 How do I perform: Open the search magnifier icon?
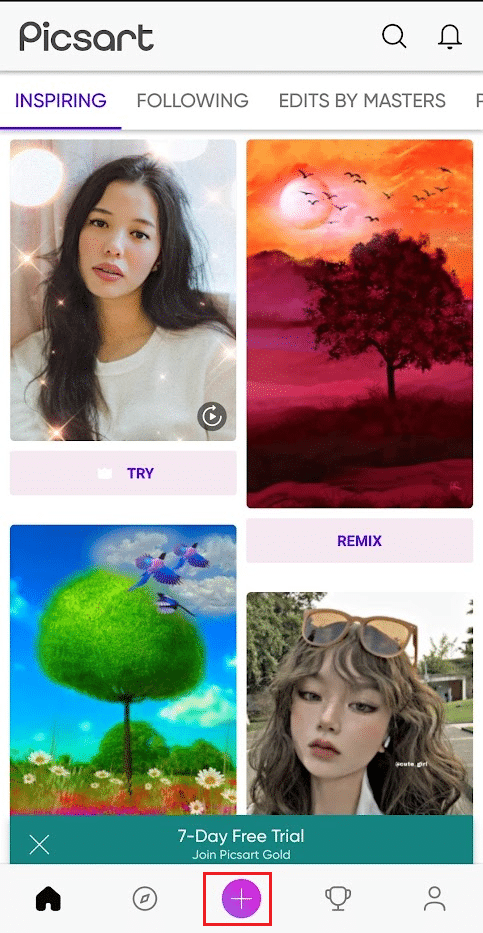tap(394, 36)
